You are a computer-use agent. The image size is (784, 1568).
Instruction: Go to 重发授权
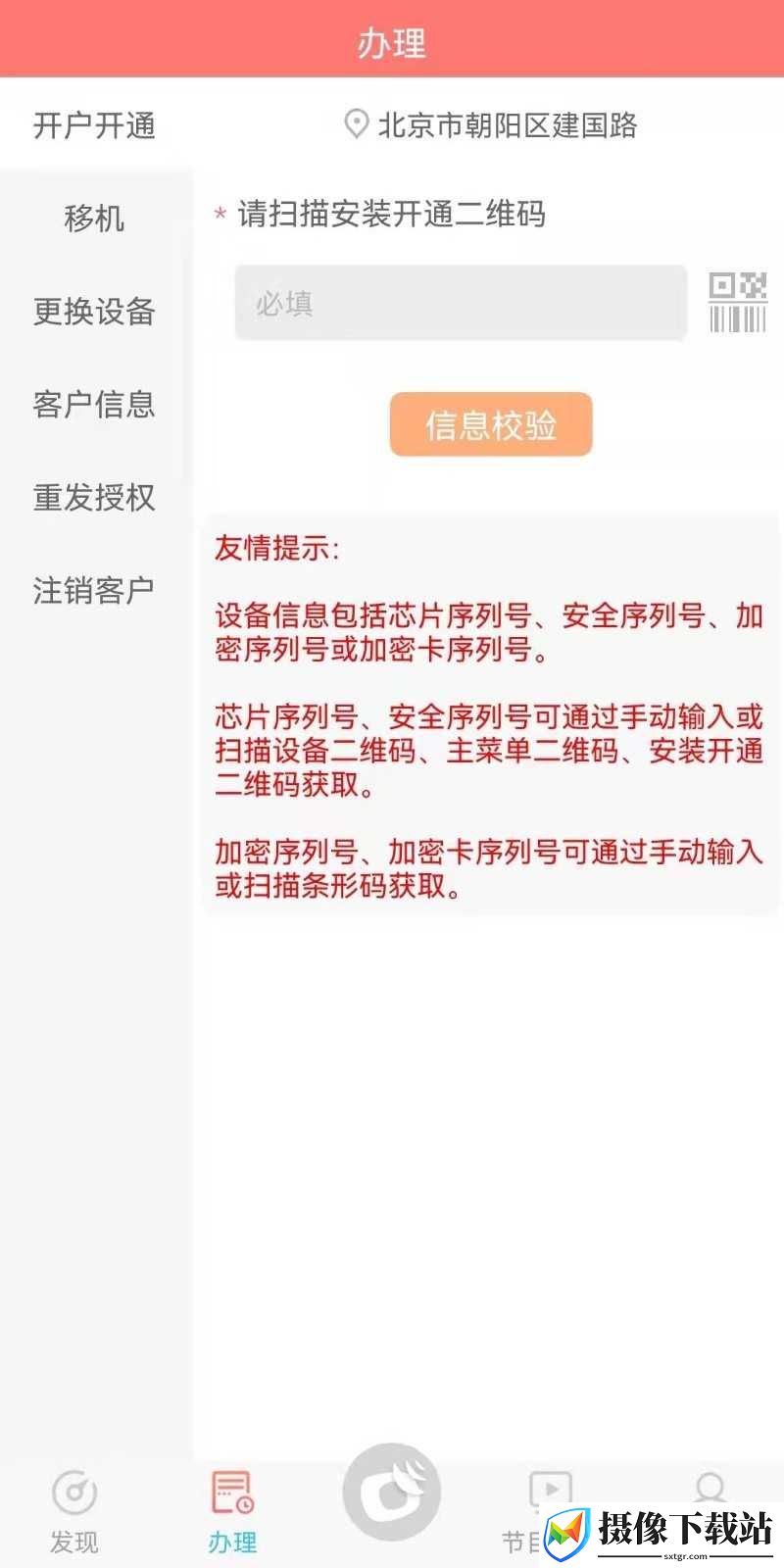(x=95, y=497)
